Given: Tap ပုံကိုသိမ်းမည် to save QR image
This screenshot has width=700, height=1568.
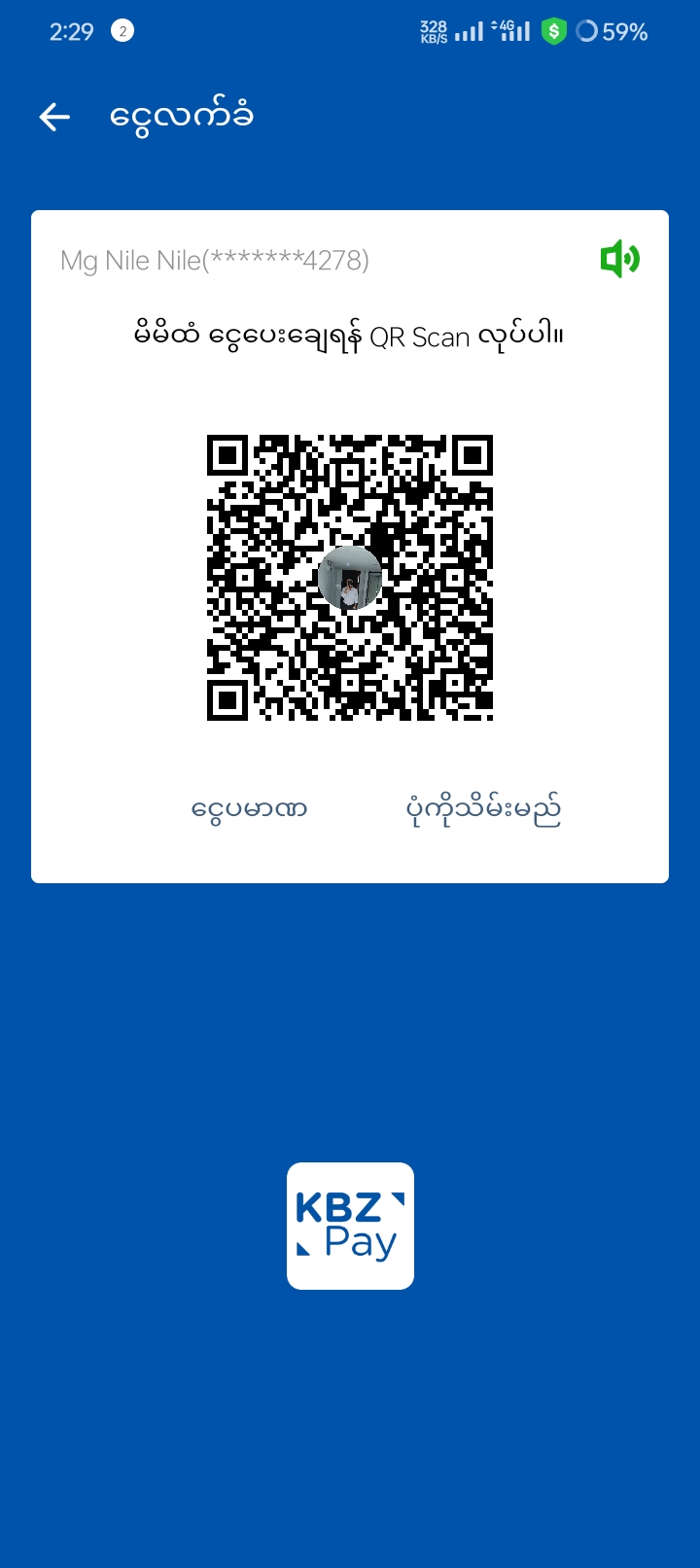Looking at the screenshot, I should click(x=483, y=809).
